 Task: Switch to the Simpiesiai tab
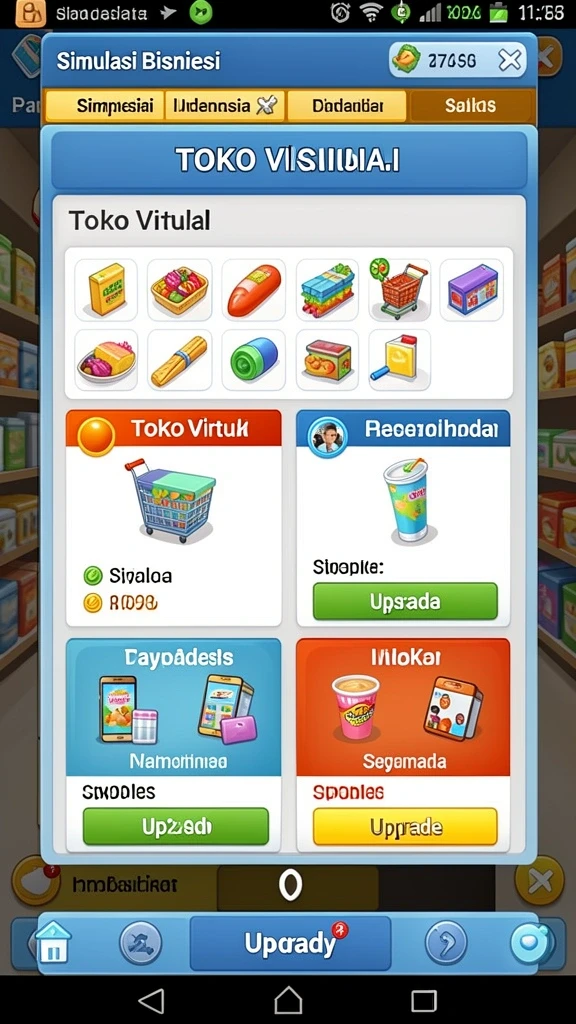104,106
